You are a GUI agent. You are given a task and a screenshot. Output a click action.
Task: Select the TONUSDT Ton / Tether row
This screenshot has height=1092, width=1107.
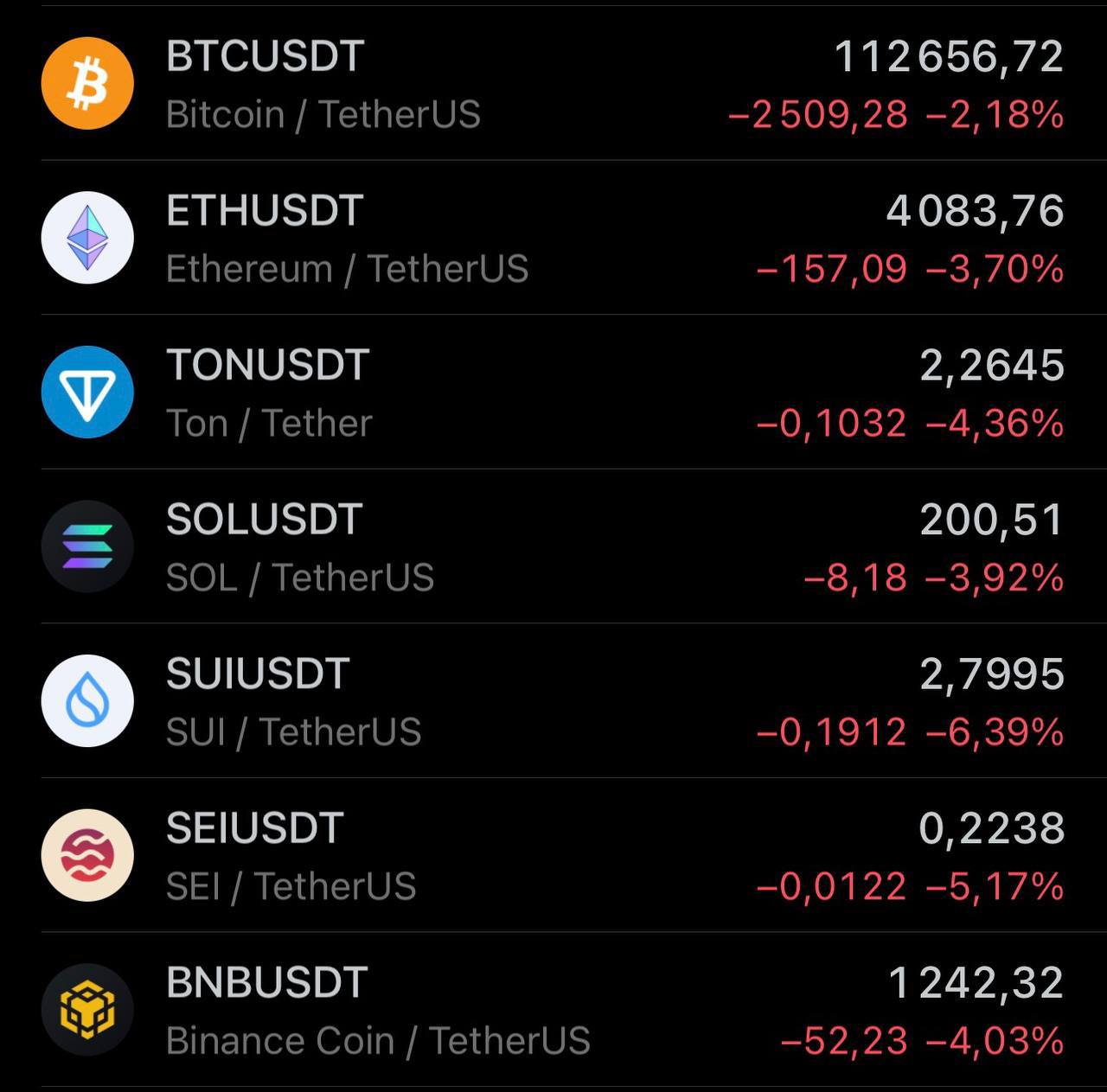pos(553,393)
